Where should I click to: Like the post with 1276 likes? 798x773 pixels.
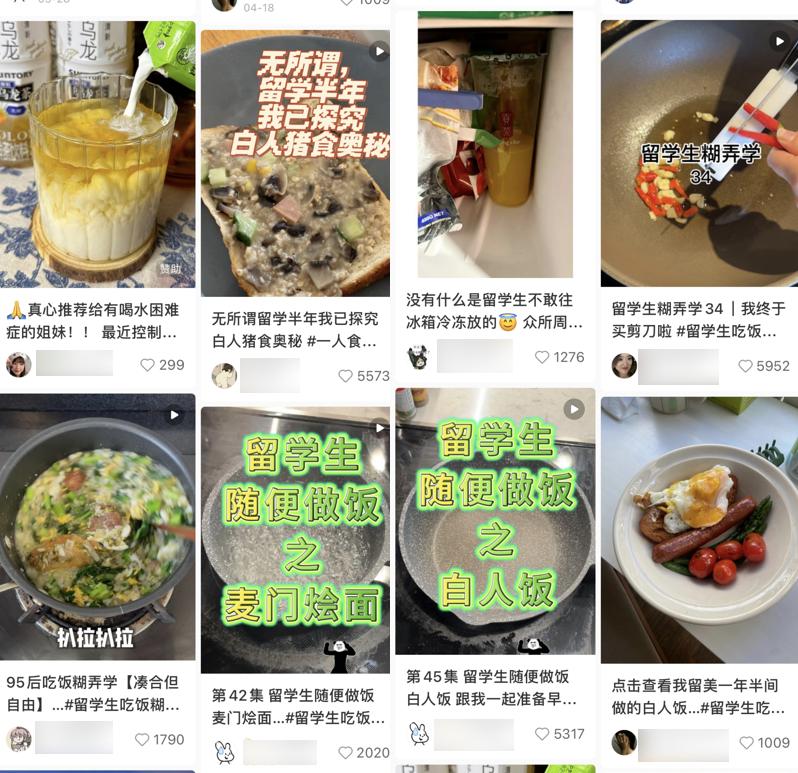coord(542,357)
